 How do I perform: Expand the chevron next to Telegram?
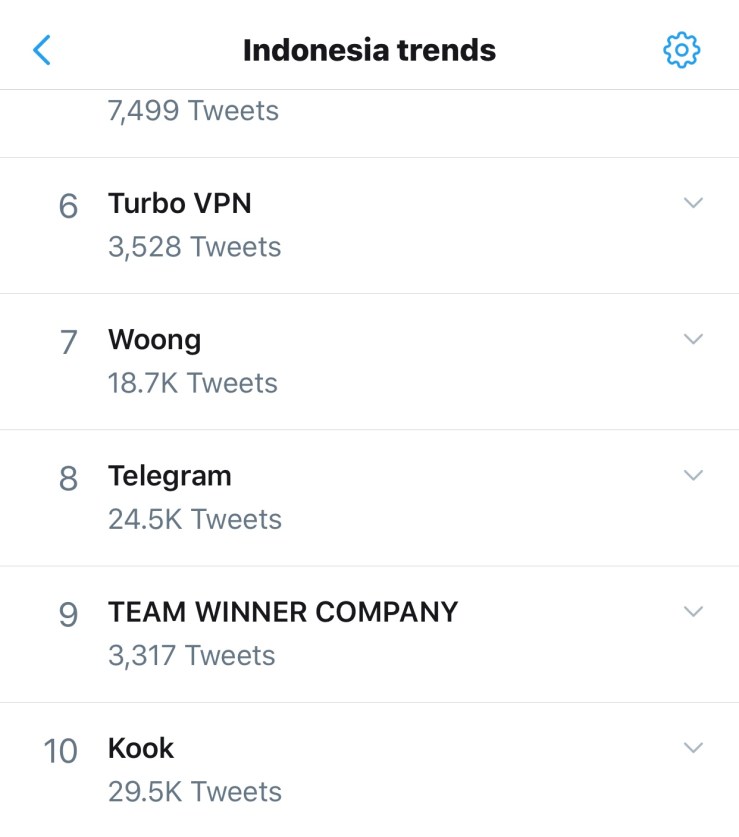point(693,475)
